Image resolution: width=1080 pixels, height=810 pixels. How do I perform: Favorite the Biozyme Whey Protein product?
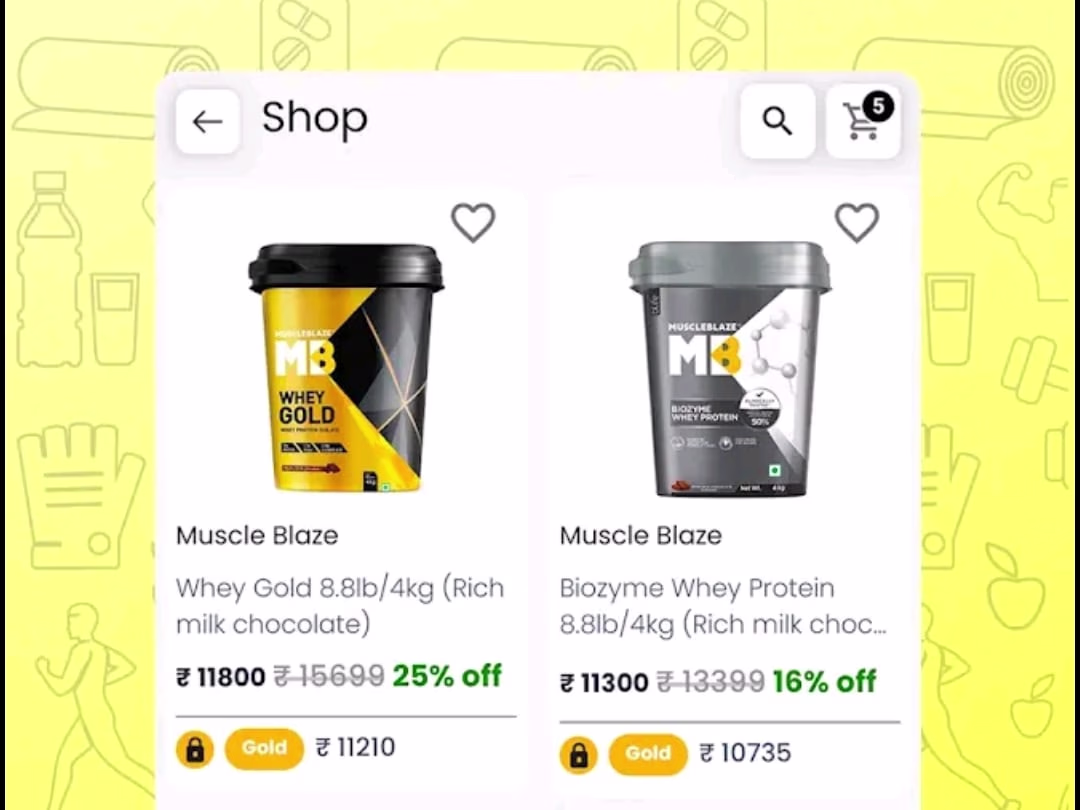point(857,223)
